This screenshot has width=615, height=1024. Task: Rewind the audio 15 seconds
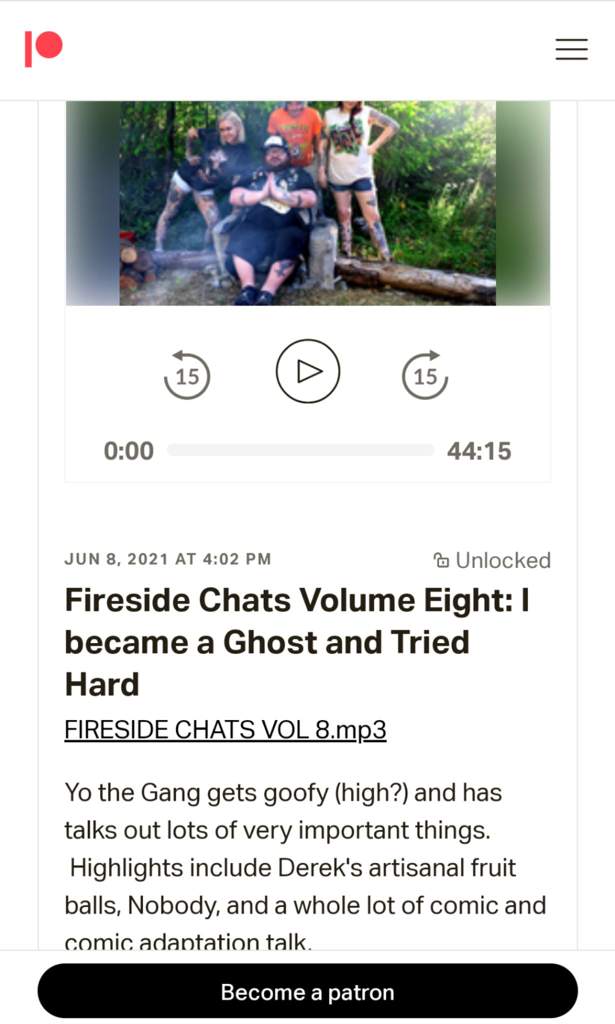(x=187, y=374)
